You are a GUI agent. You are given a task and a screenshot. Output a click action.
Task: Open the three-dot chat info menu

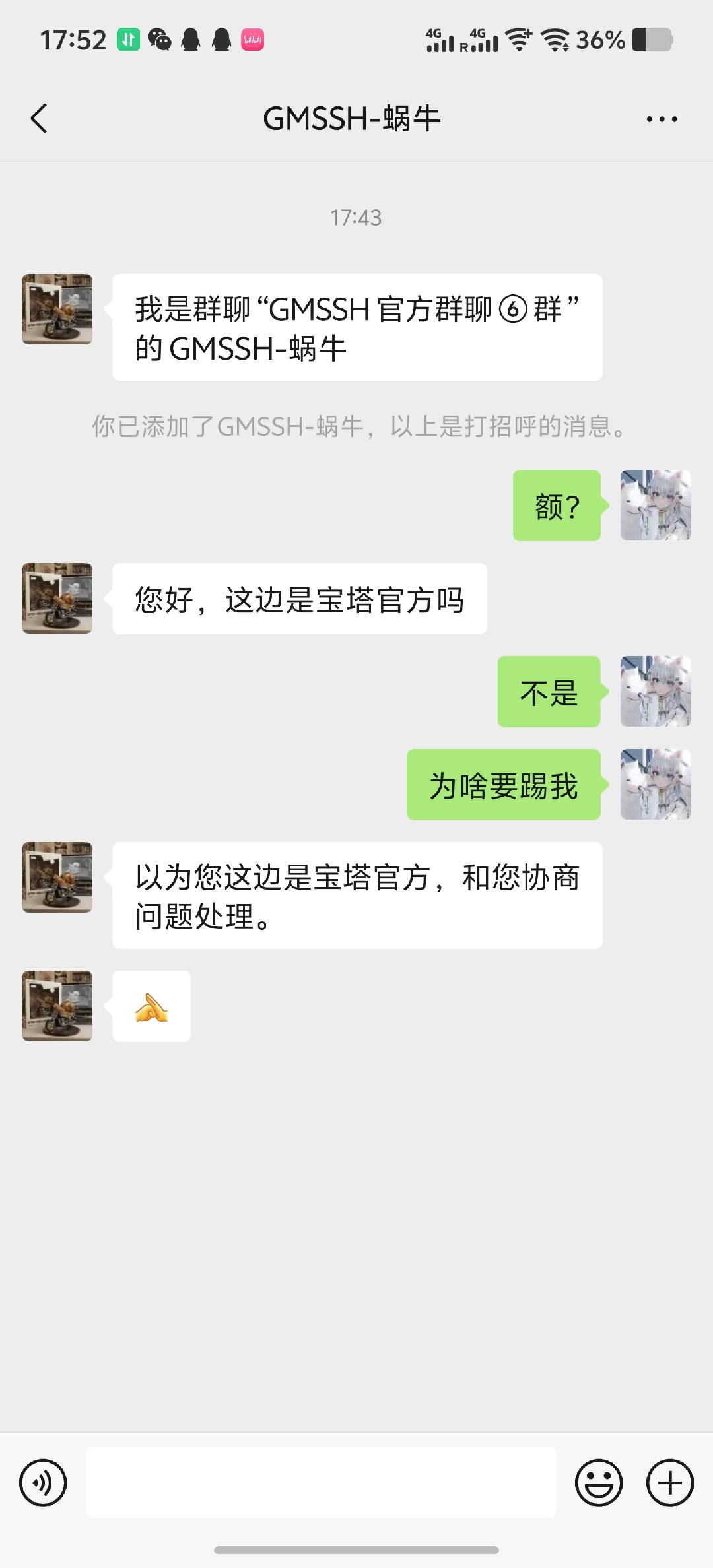[662, 119]
